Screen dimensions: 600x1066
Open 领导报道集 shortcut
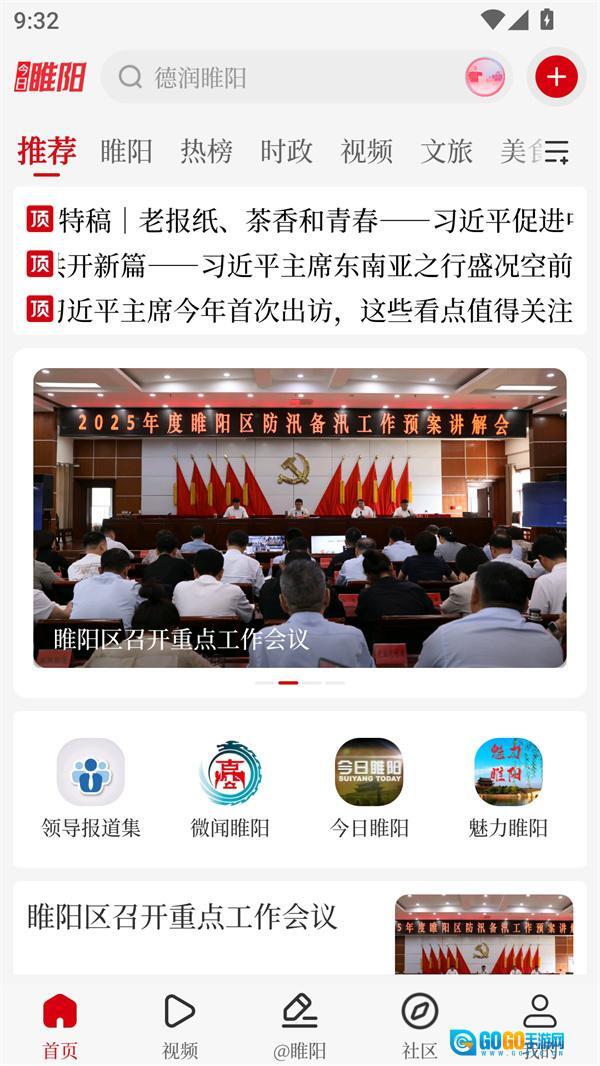[91, 787]
